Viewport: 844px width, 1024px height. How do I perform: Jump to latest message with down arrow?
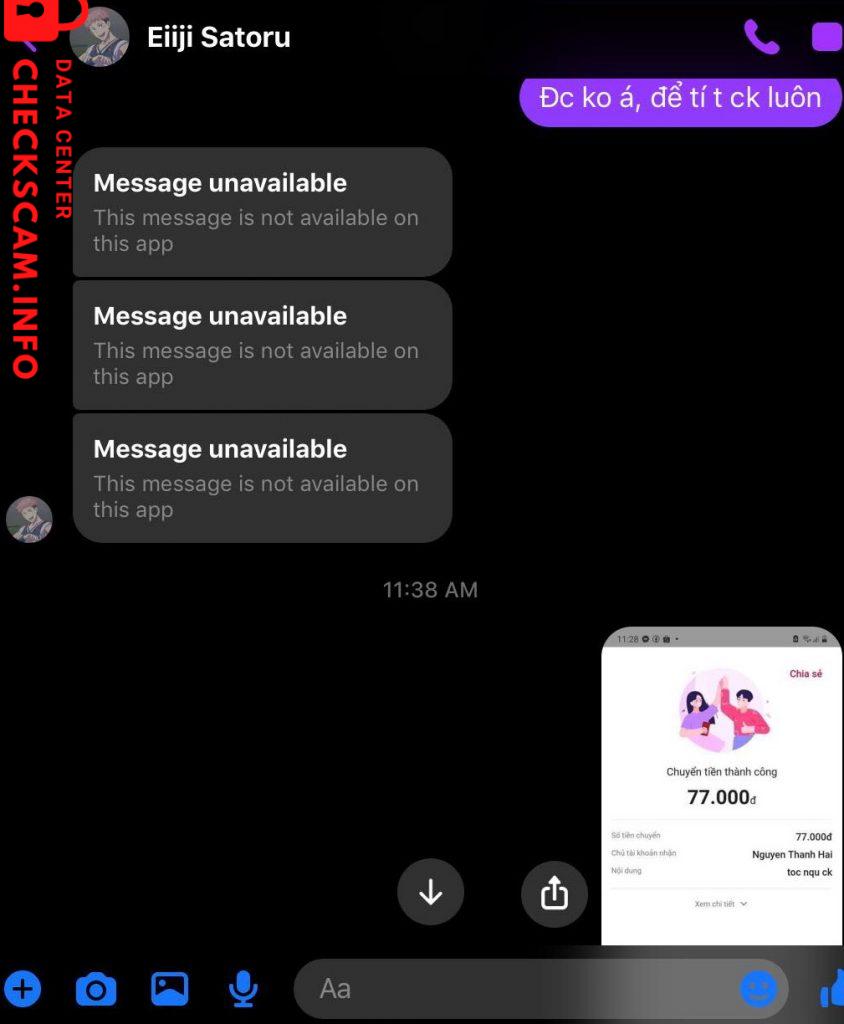[x=430, y=892]
